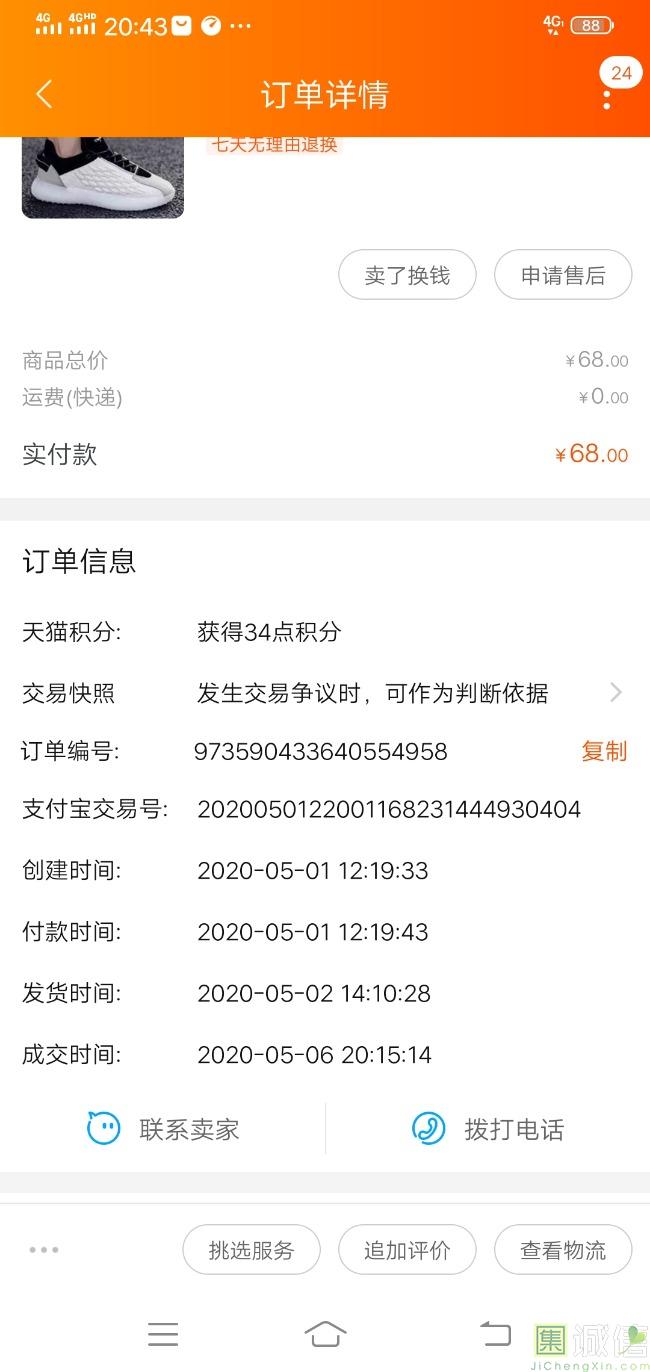
Task: Open the three-dot more options at bottom
Action: 44,1249
